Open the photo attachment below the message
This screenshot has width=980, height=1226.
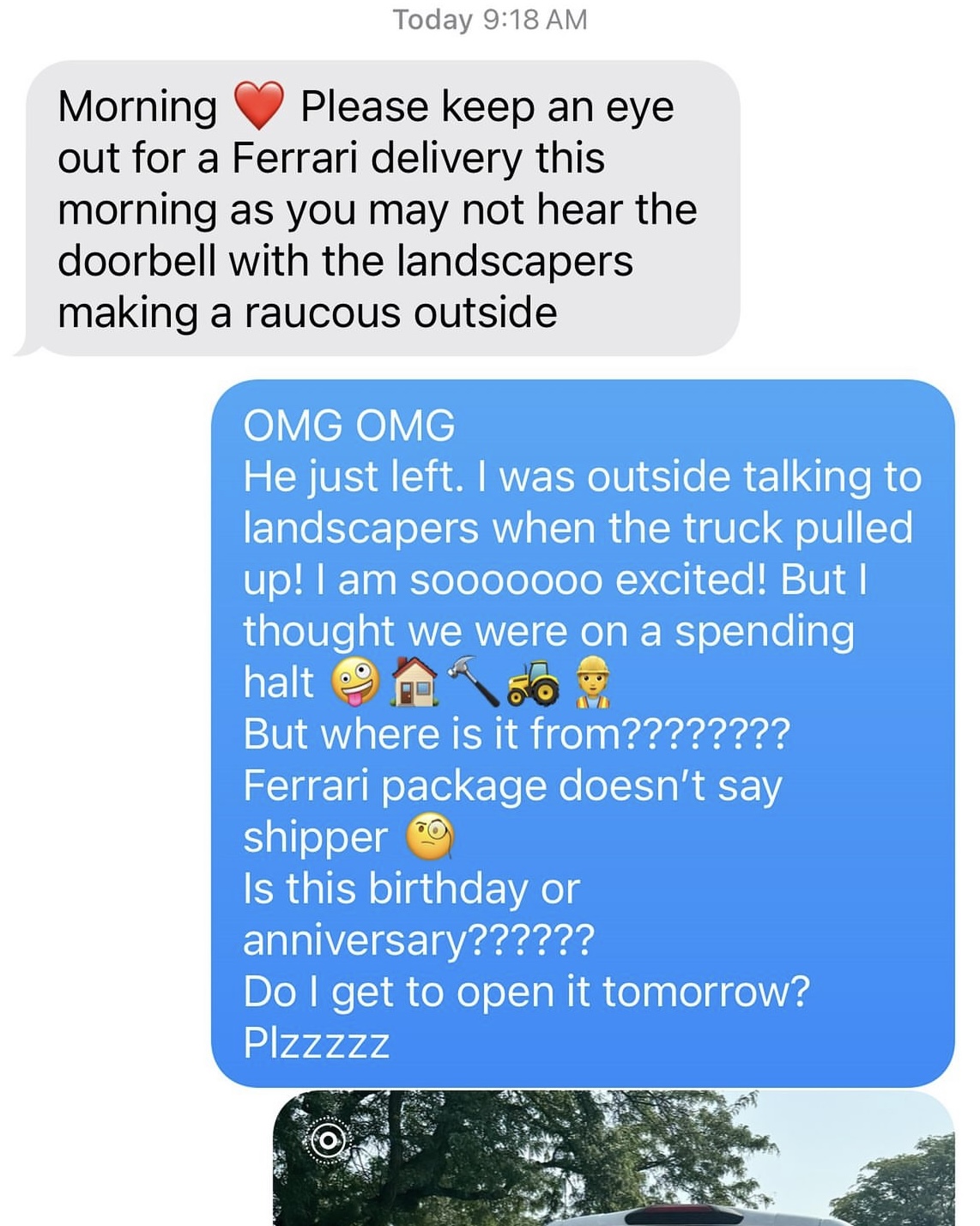point(613,1161)
